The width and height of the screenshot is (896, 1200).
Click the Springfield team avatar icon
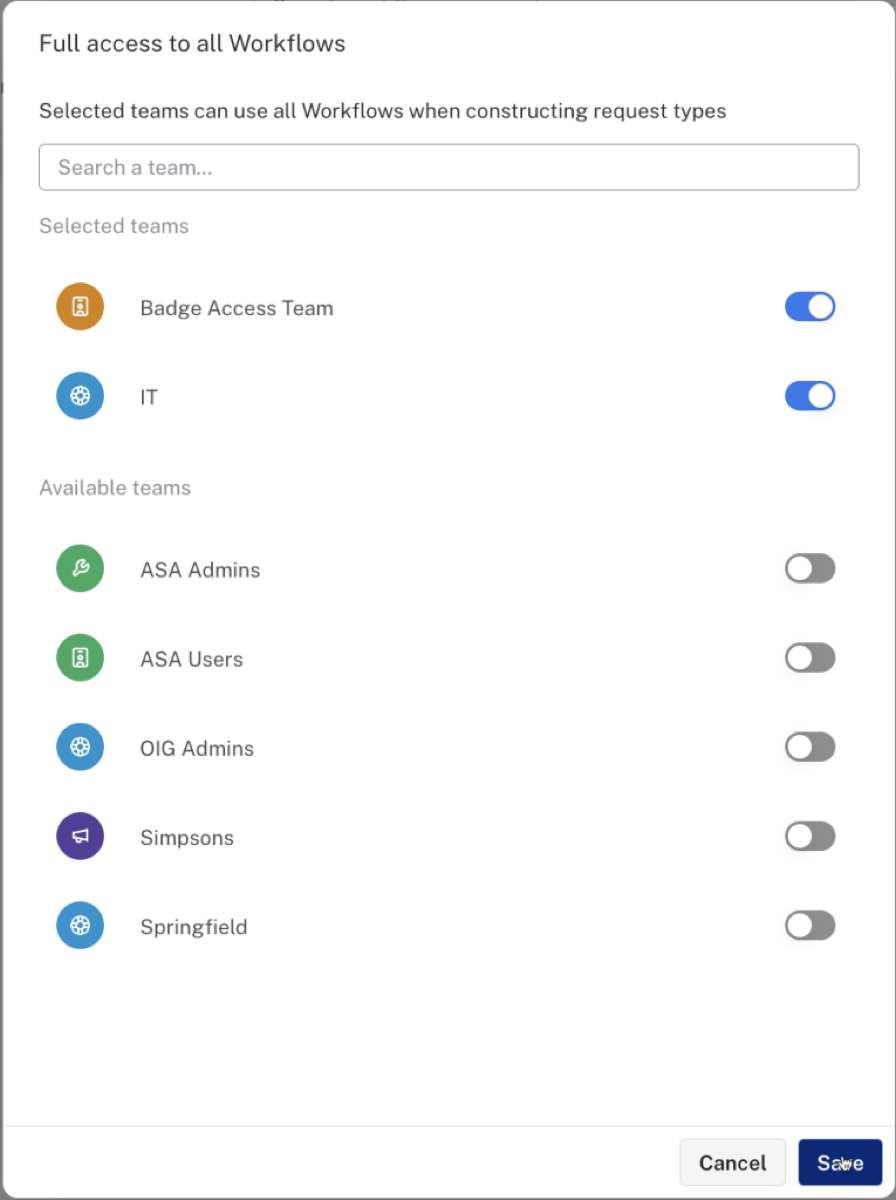pyautogui.click(x=80, y=925)
